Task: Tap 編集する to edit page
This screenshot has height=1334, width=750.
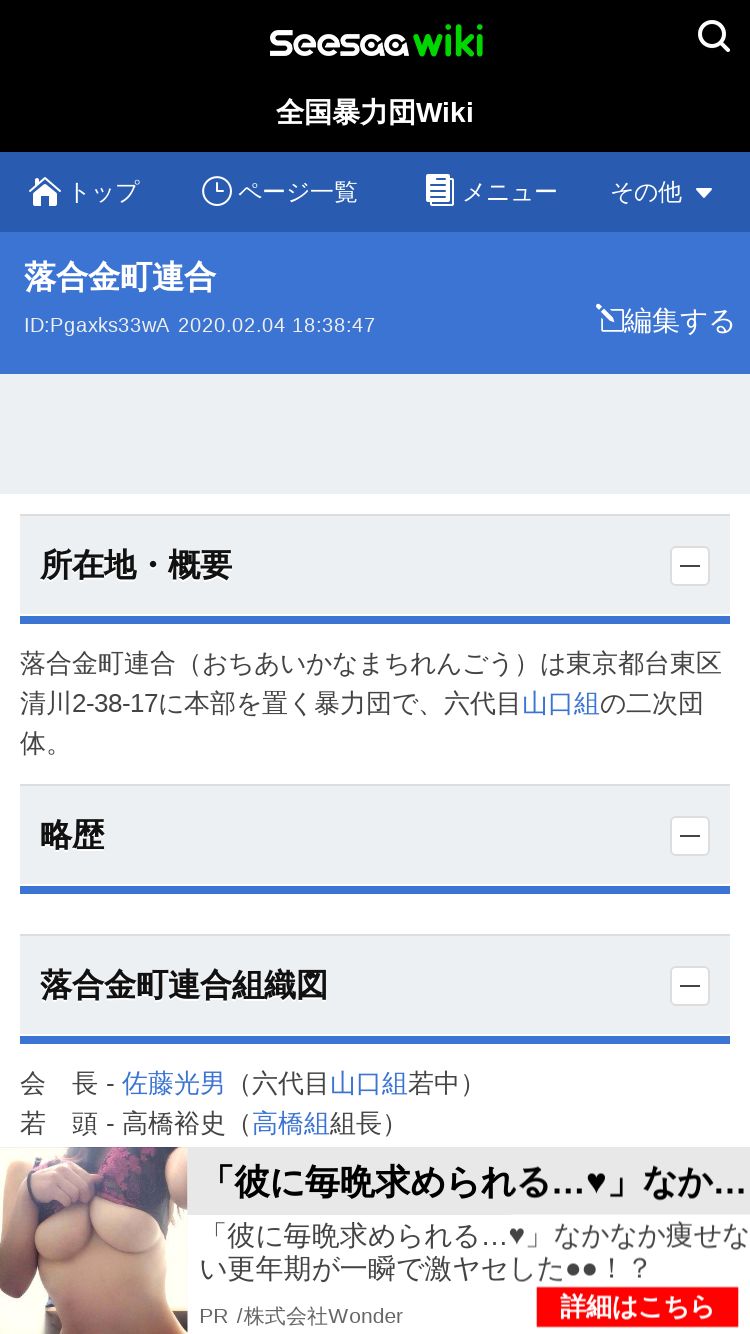Action: 665,320
